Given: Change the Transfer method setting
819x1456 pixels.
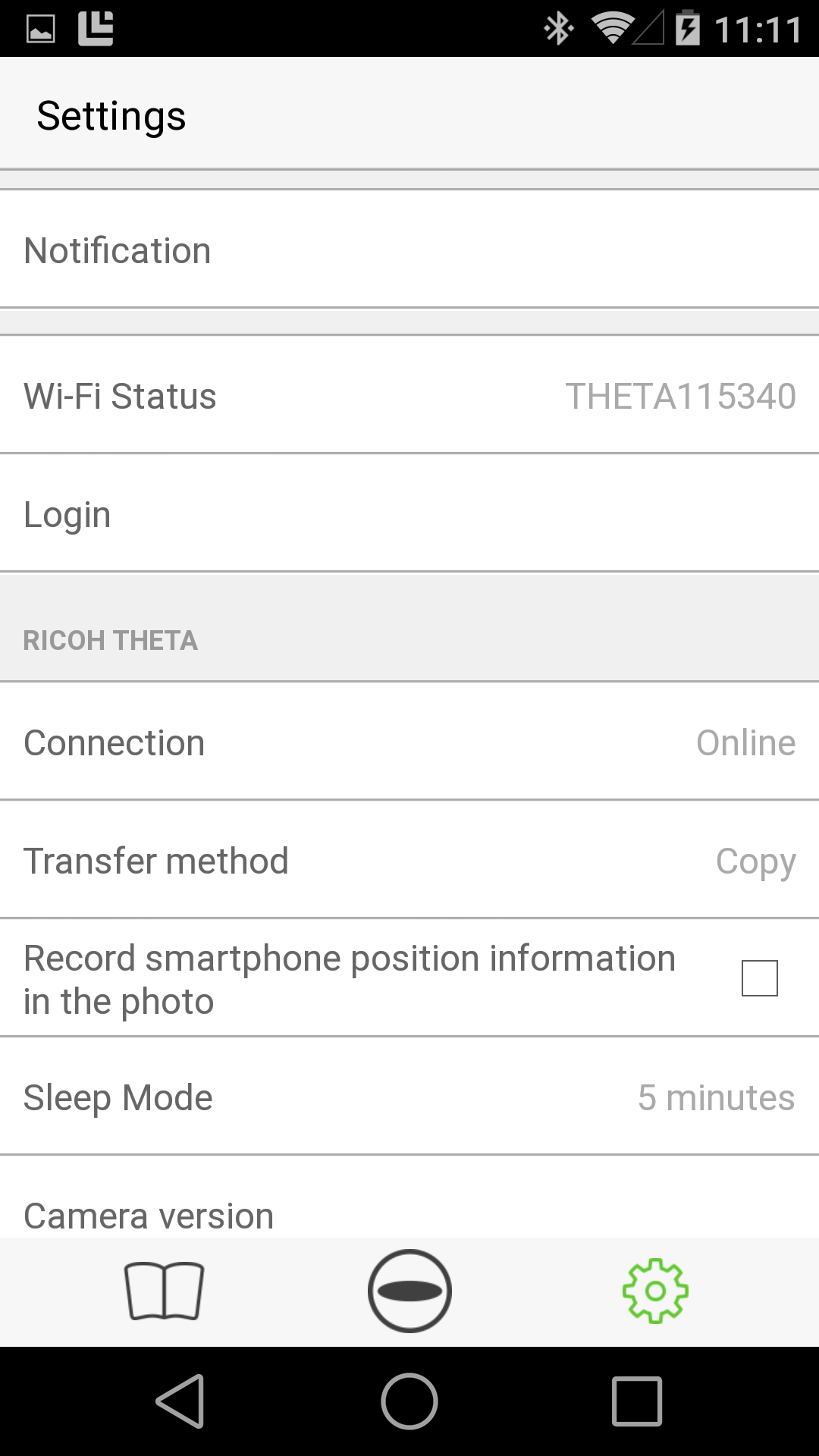Looking at the screenshot, I should (409, 860).
